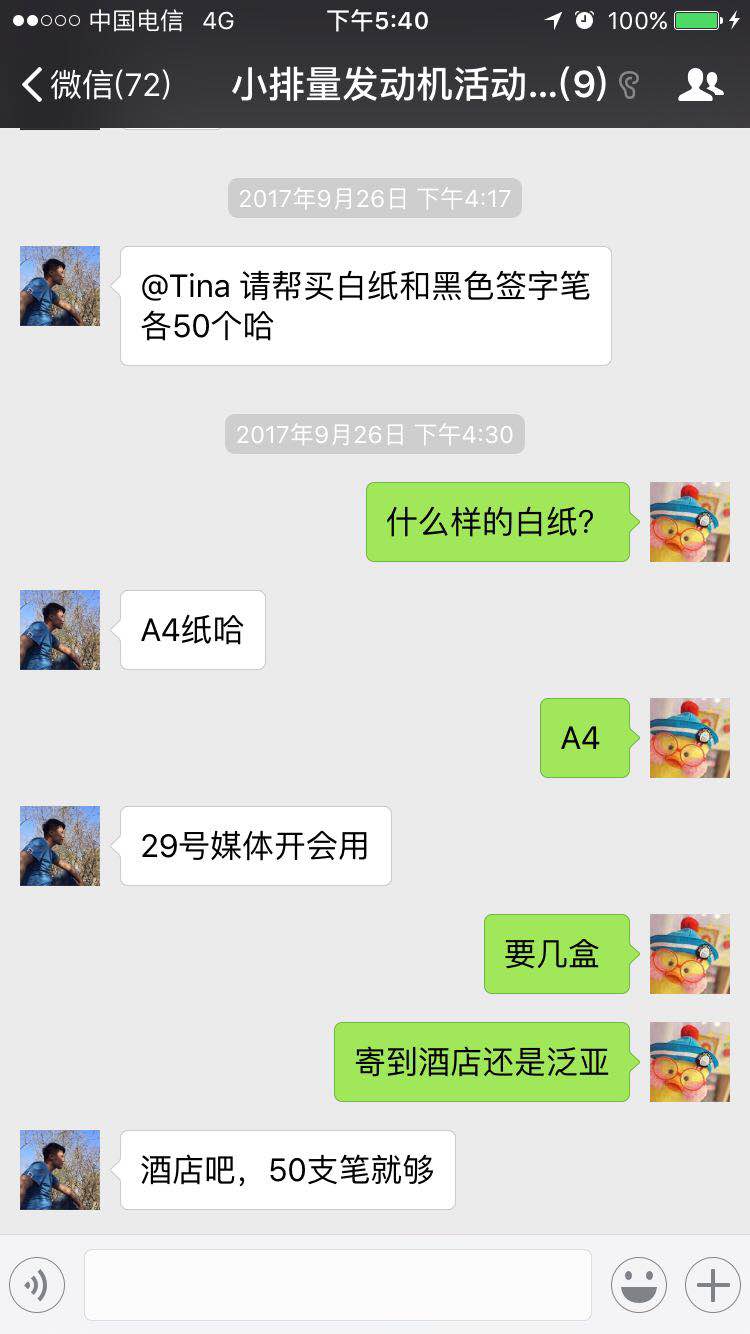Switch to voice message input
Screen dimensions: 750x1334
(x=37, y=1285)
